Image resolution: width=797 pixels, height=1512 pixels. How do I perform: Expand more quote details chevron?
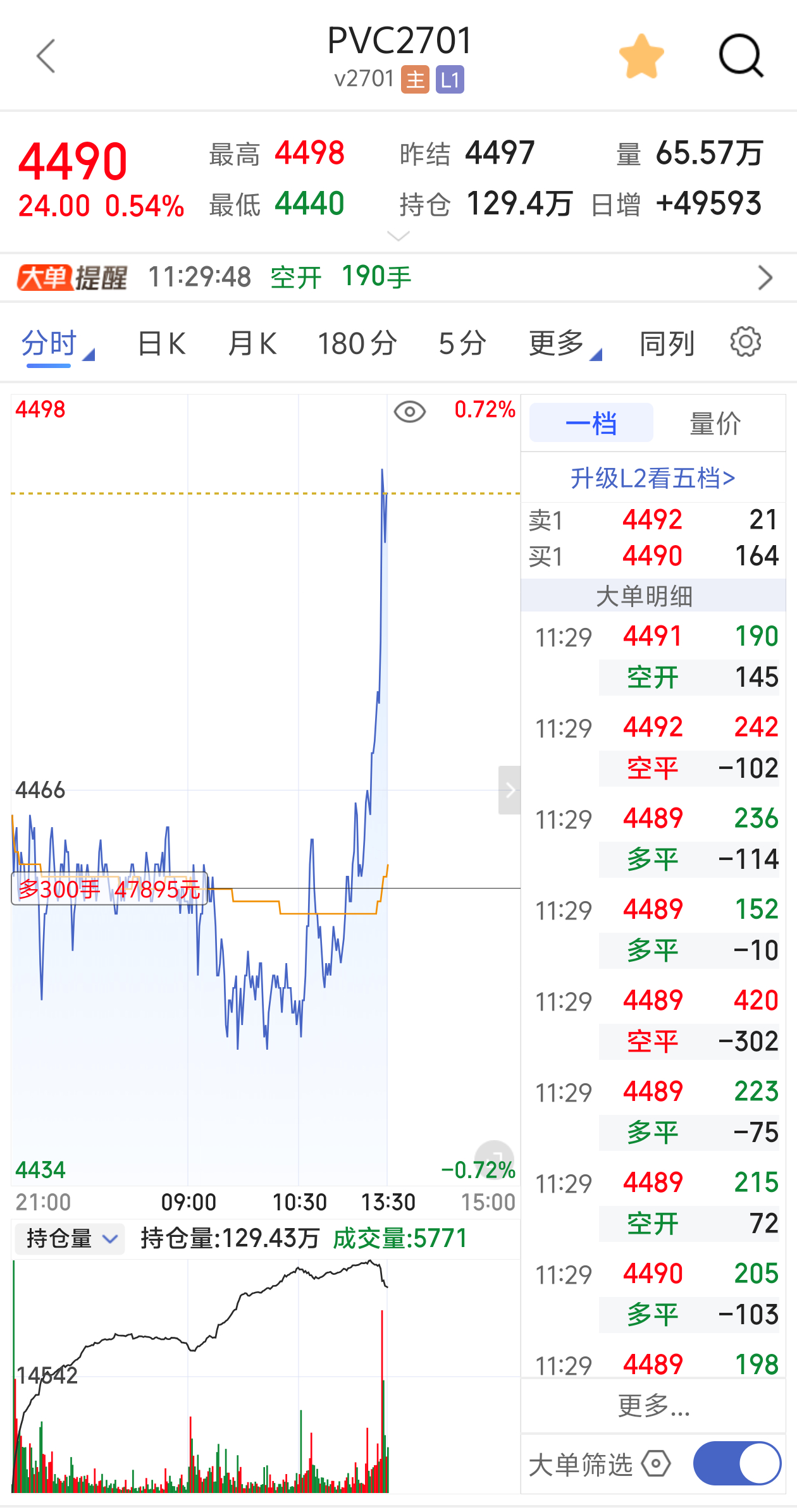coord(398,237)
